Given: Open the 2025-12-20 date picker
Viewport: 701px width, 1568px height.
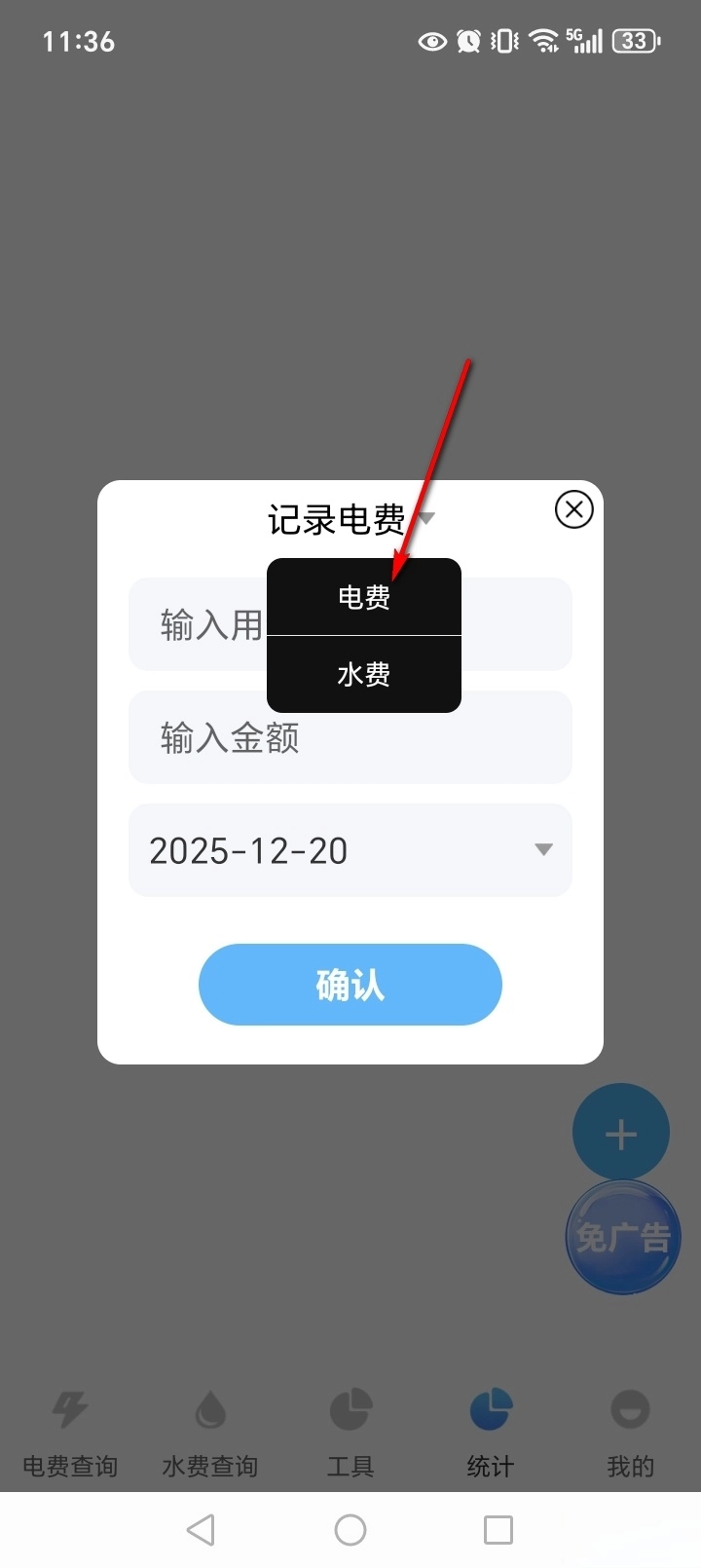Looking at the screenshot, I should coord(350,850).
